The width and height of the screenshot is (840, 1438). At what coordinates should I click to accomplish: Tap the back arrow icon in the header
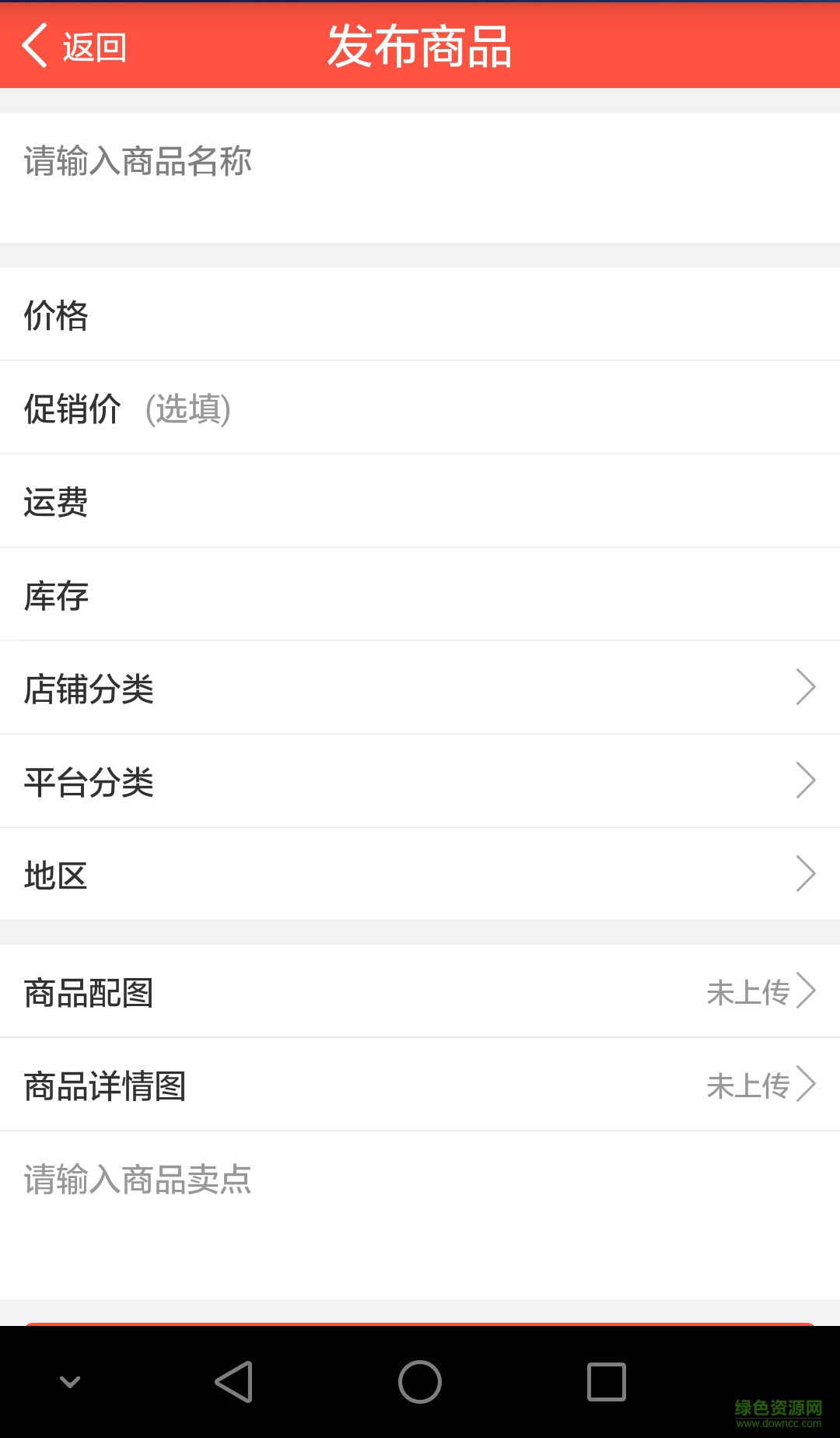pyautogui.click(x=33, y=45)
